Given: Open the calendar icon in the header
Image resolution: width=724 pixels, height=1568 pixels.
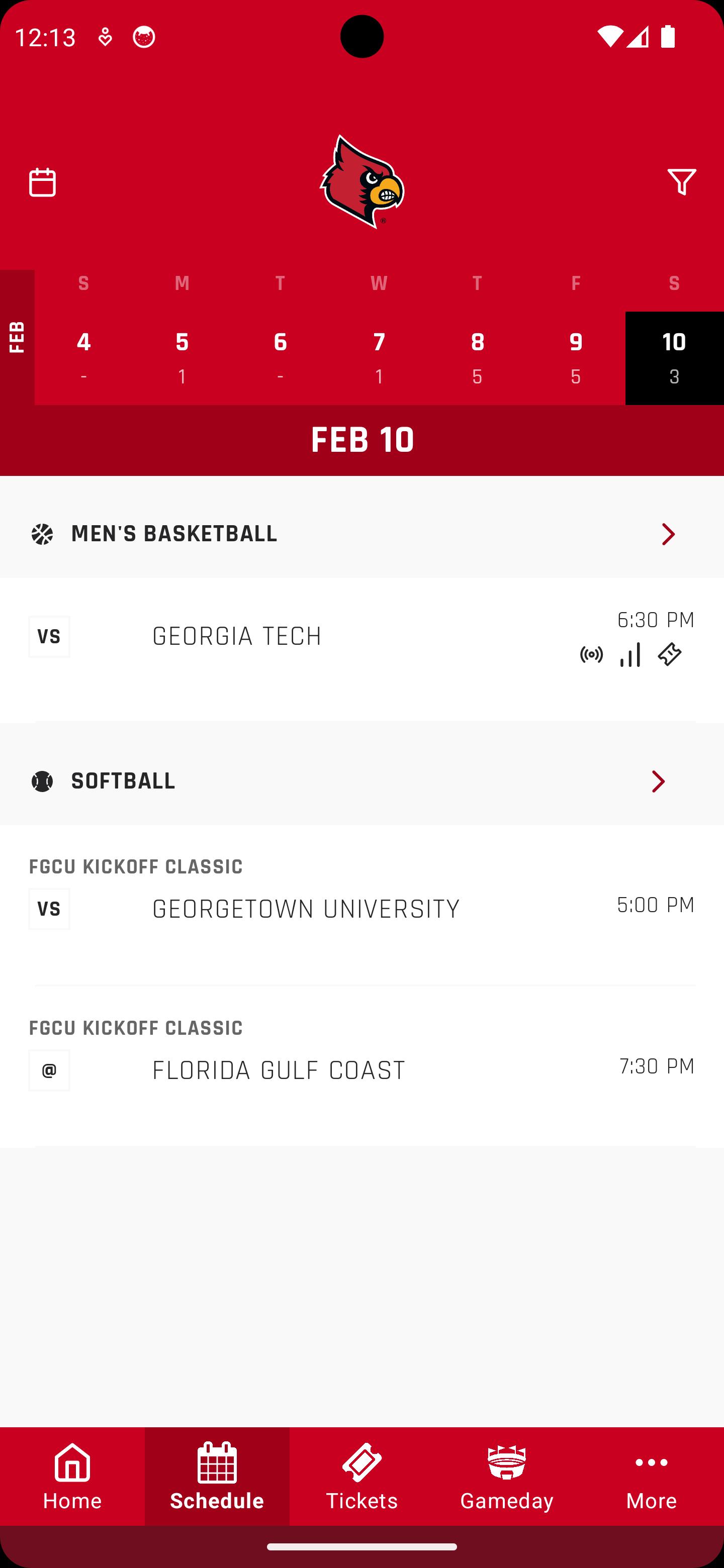Looking at the screenshot, I should [x=43, y=182].
